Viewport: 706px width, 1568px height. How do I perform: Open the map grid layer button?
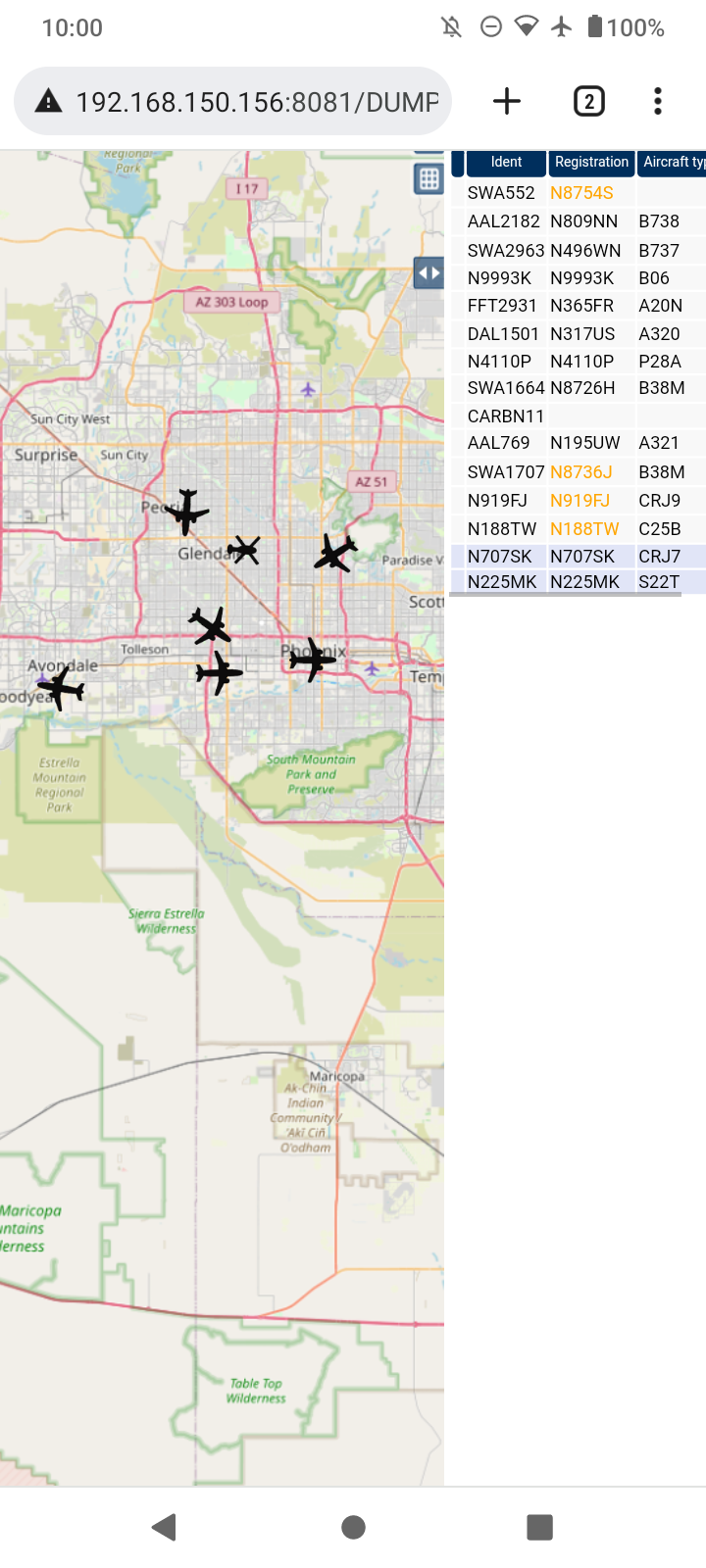(429, 178)
